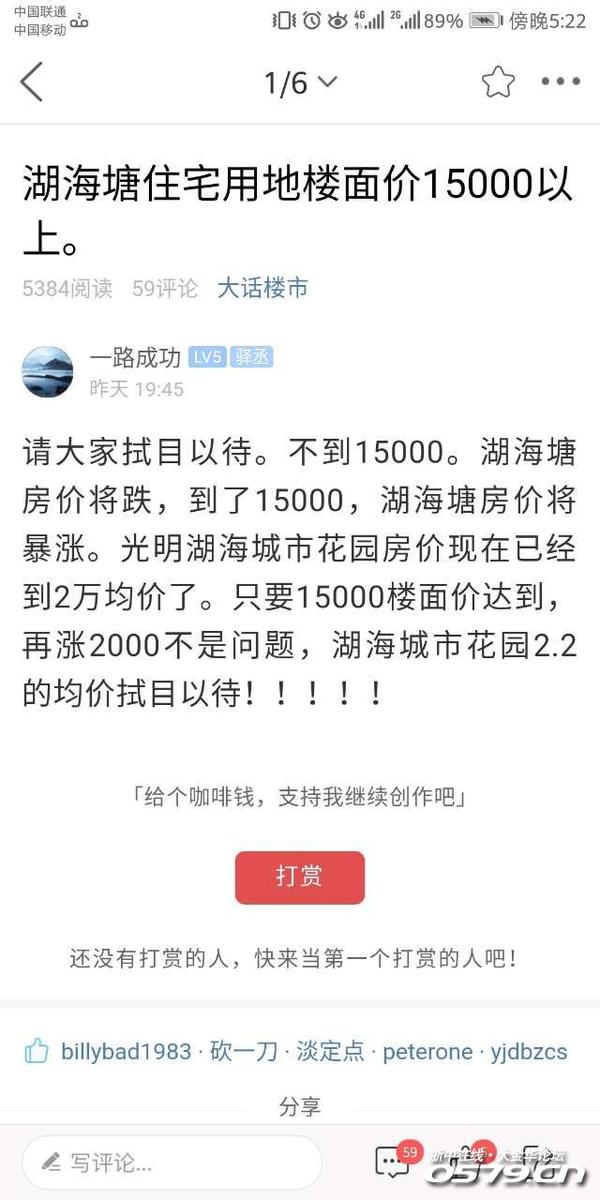Go back using the top-left arrow
The image size is (600, 1200).
(x=32, y=82)
